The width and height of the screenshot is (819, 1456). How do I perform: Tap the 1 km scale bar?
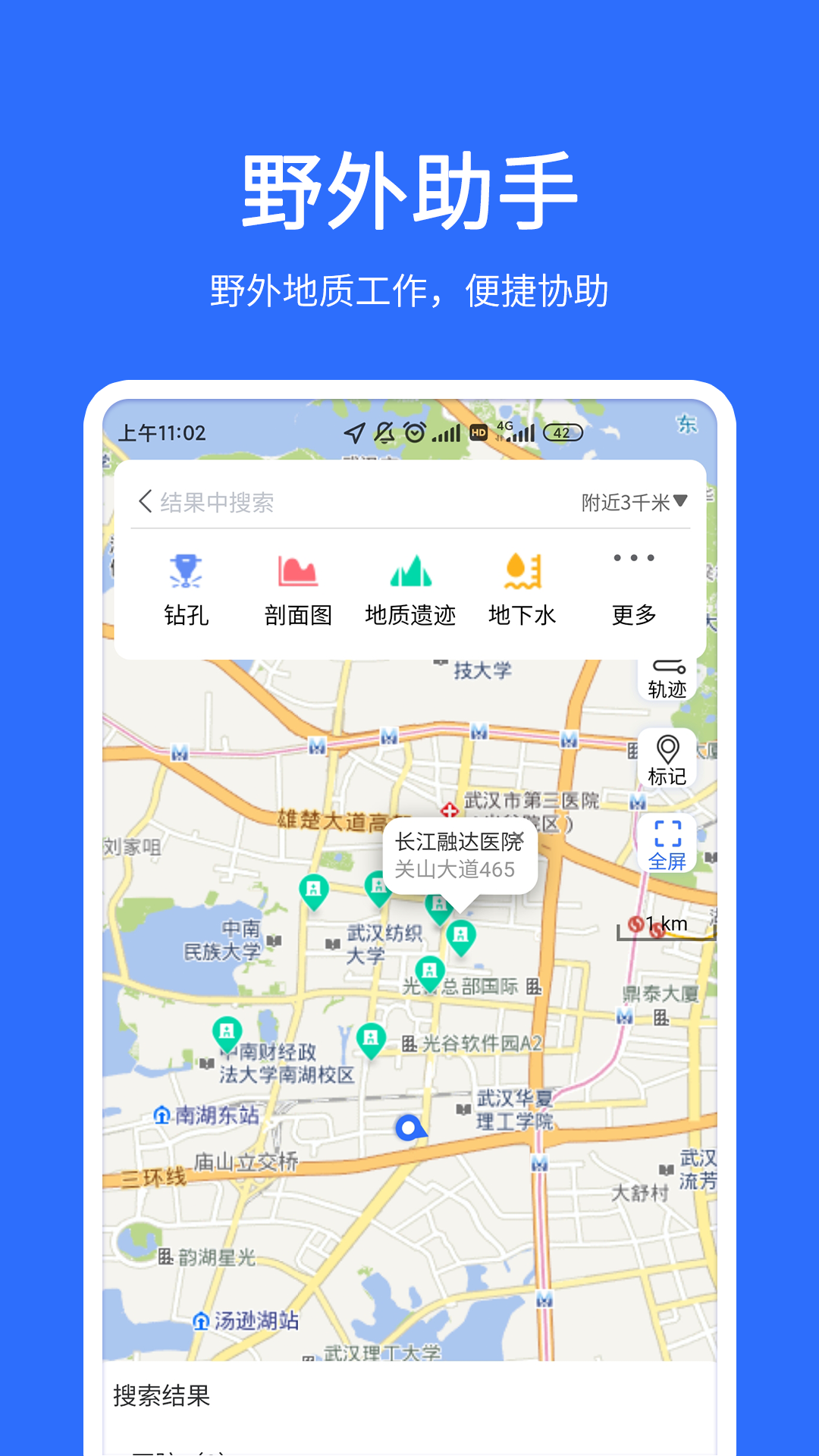click(666, 924)
